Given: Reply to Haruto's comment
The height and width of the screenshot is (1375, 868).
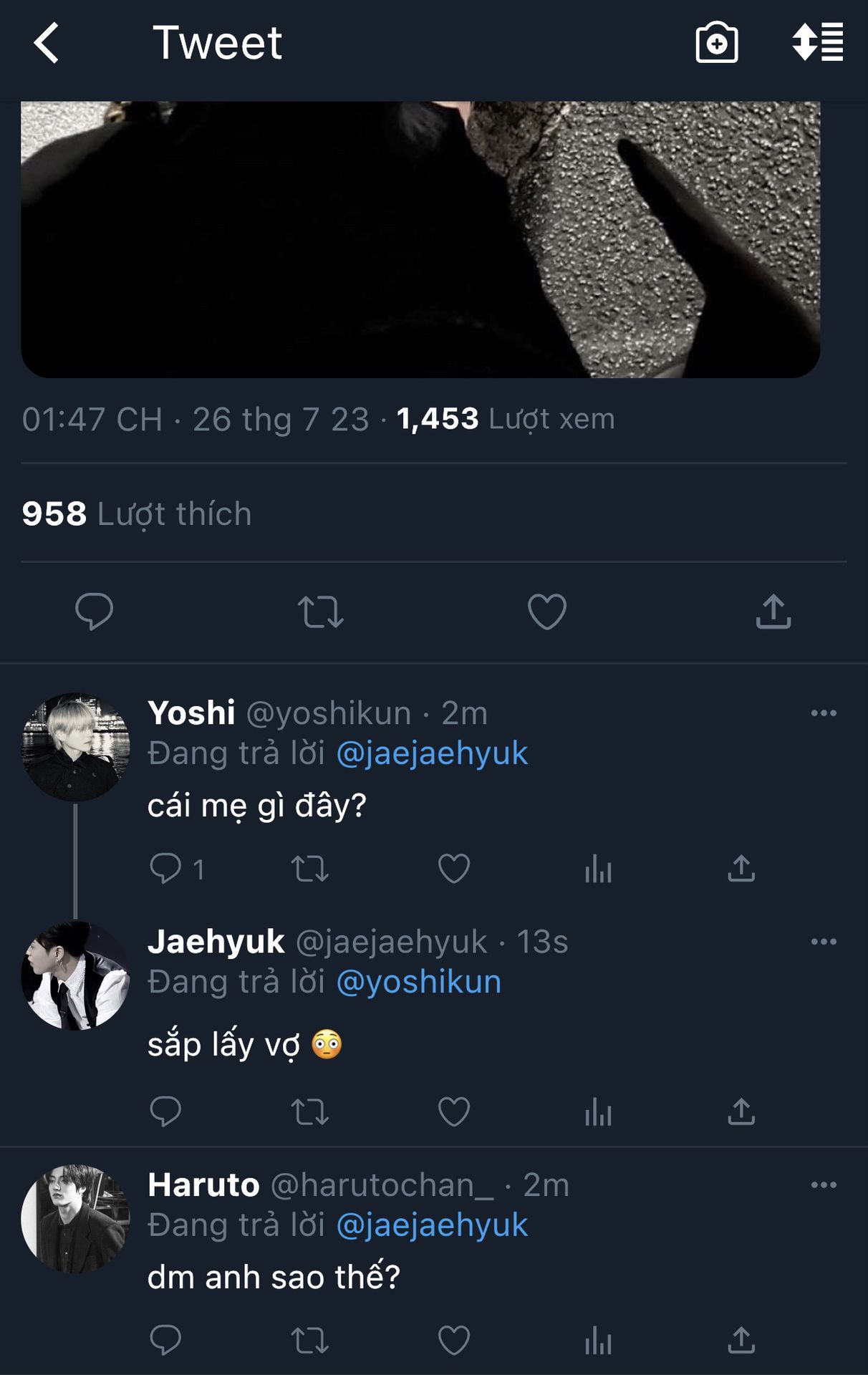Looking at the screenshot, I should tap(165, 1340).
